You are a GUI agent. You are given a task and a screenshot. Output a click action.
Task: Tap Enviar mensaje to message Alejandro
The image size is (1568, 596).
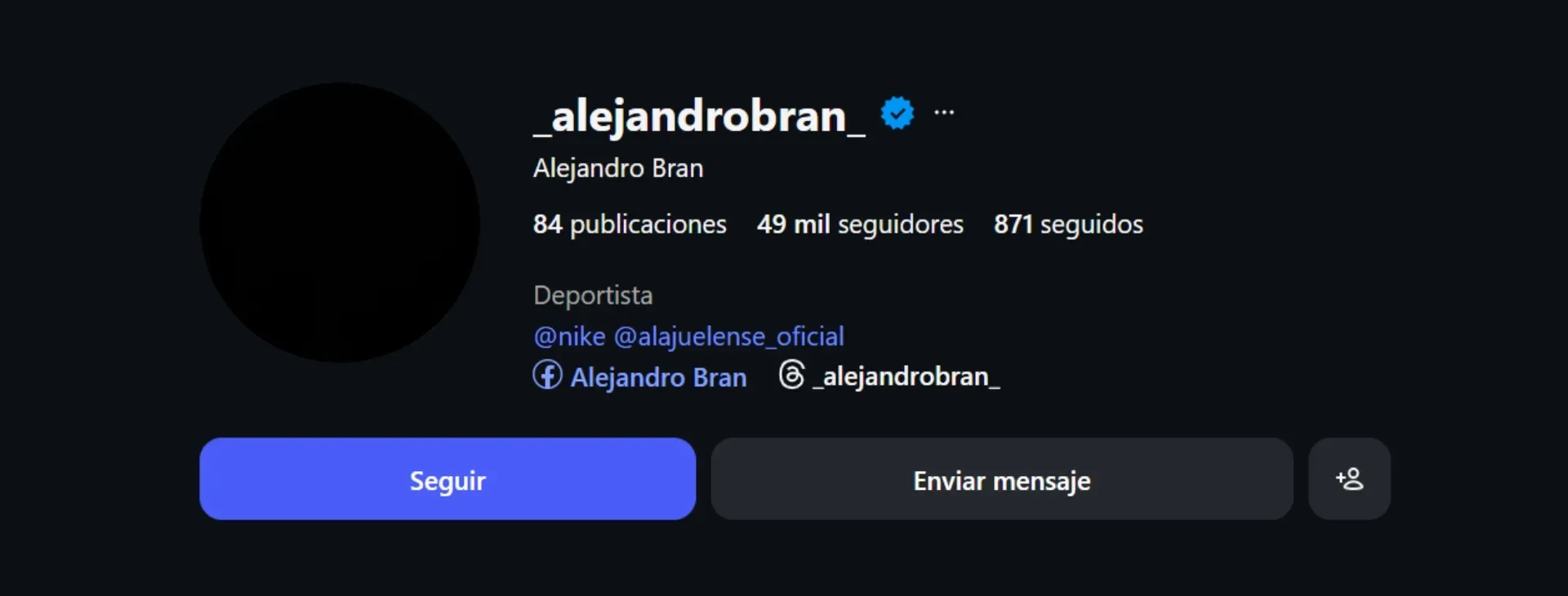click(1001, 479)
